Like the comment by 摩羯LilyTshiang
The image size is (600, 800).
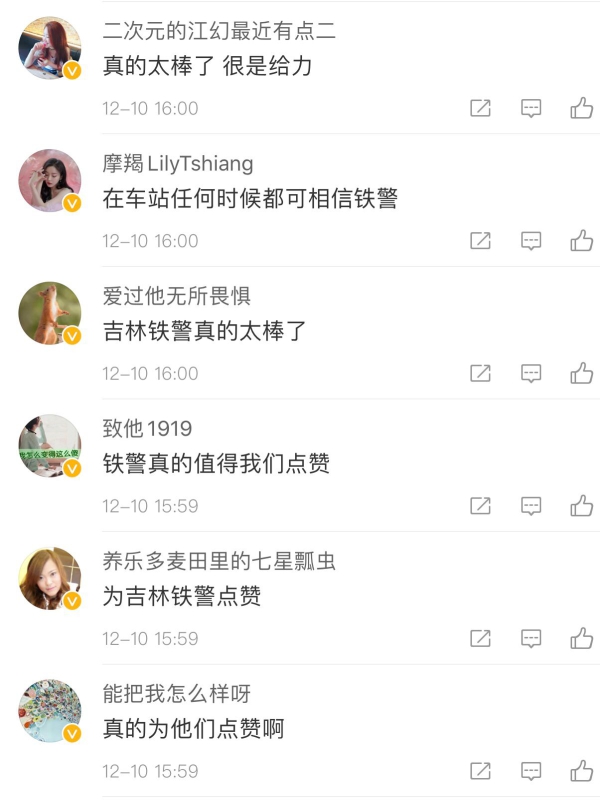[582, 241]
